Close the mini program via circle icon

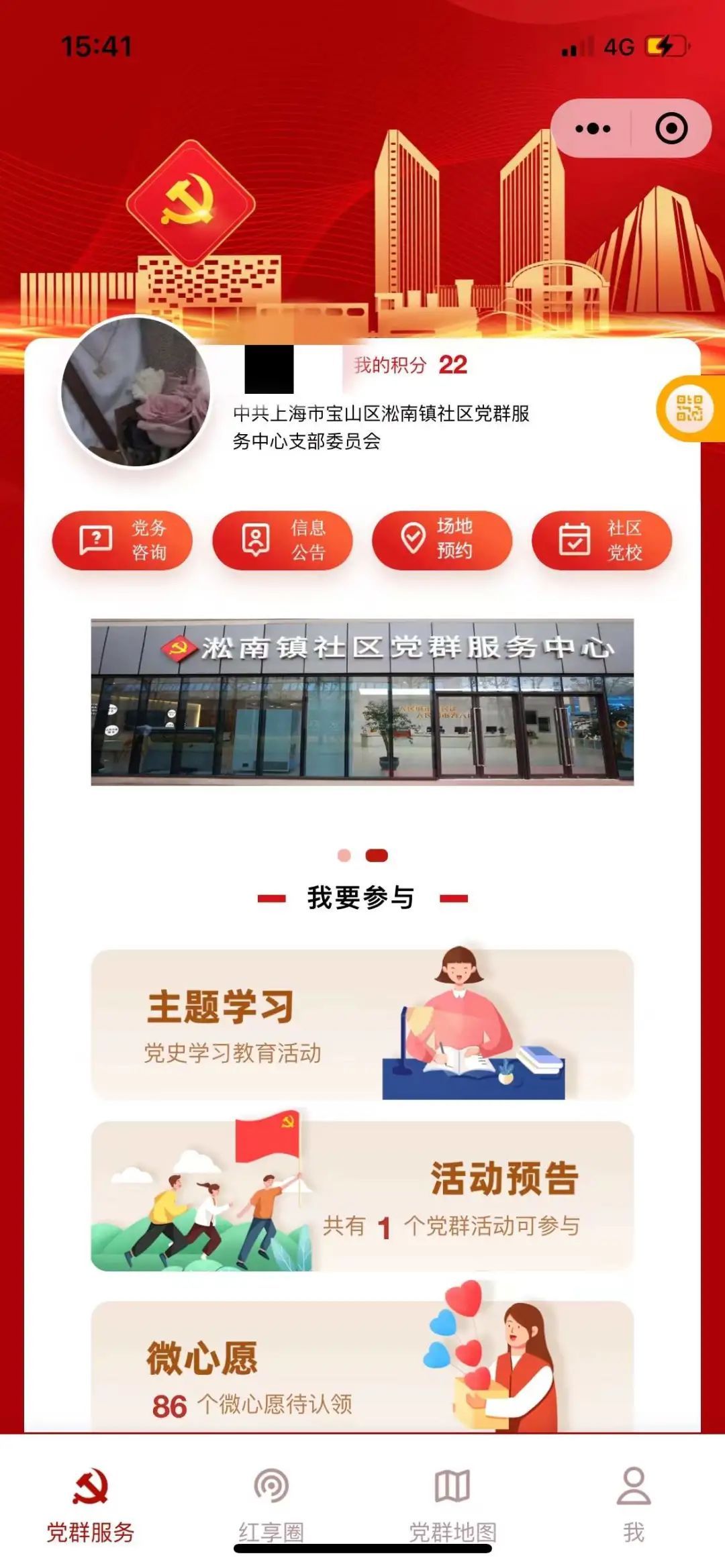point(671,128)
